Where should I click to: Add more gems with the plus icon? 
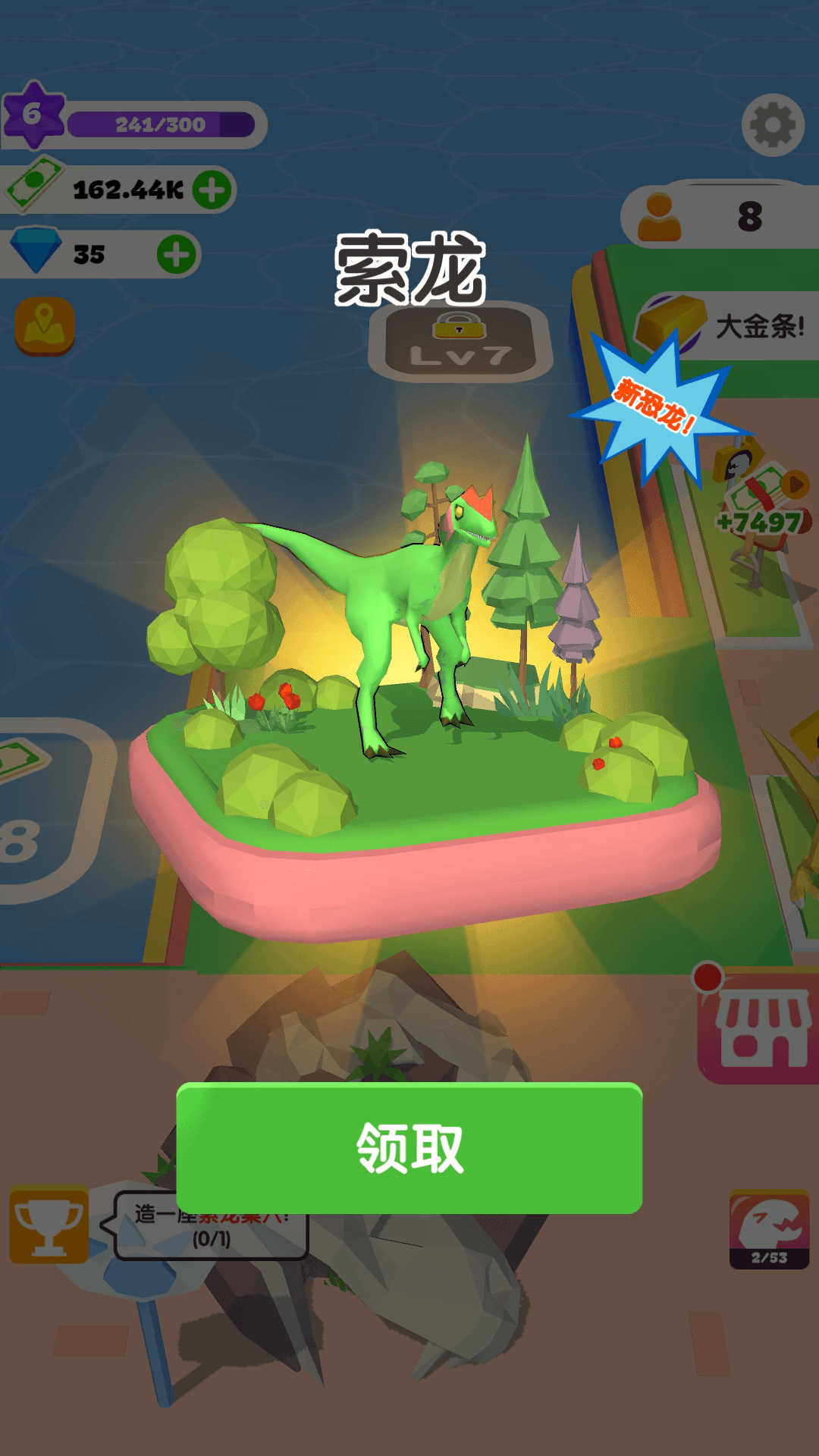[177, 254]
